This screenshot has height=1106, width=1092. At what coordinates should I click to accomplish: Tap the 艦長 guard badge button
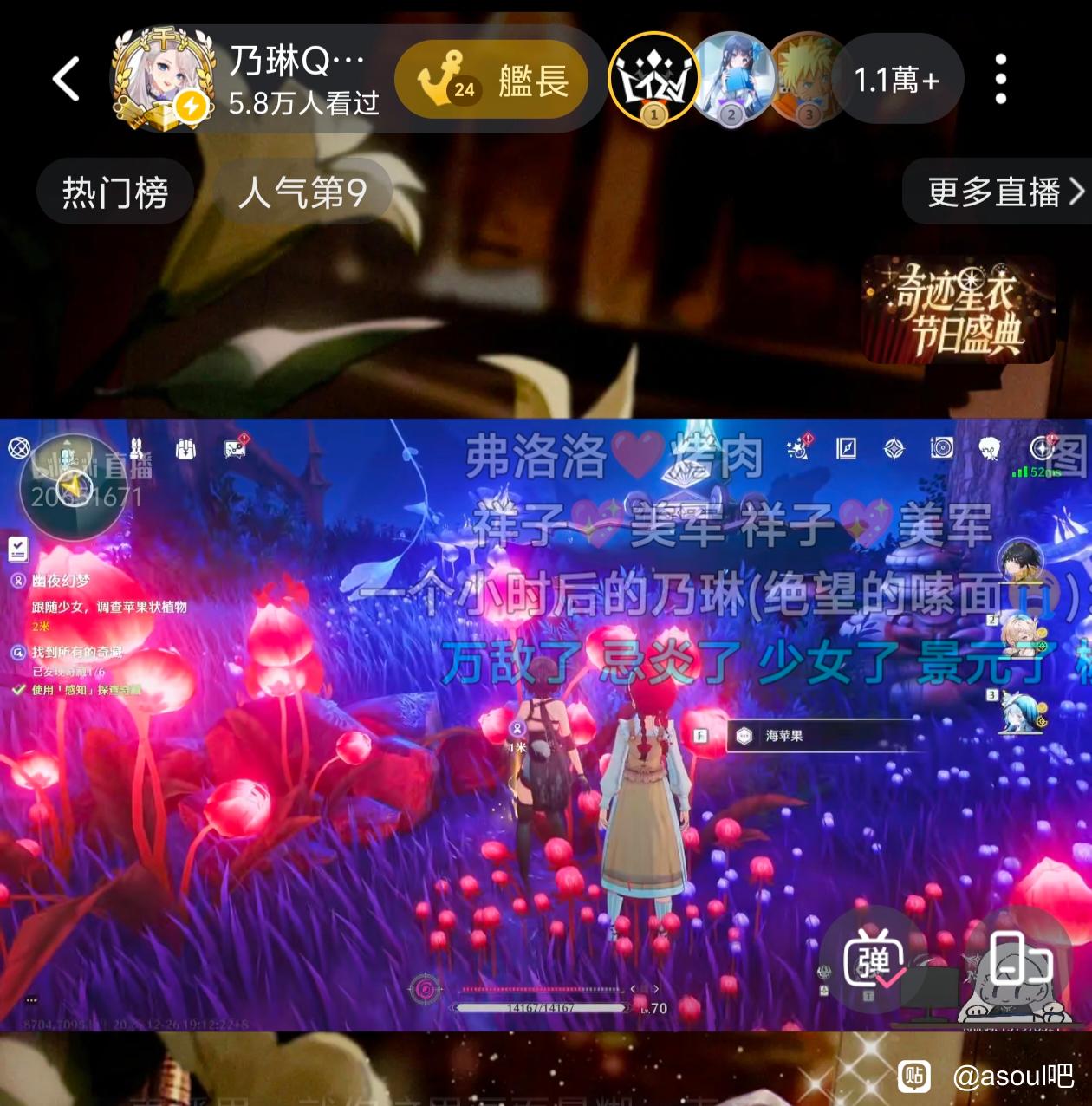pyautogui.click(x=491, y=81)
